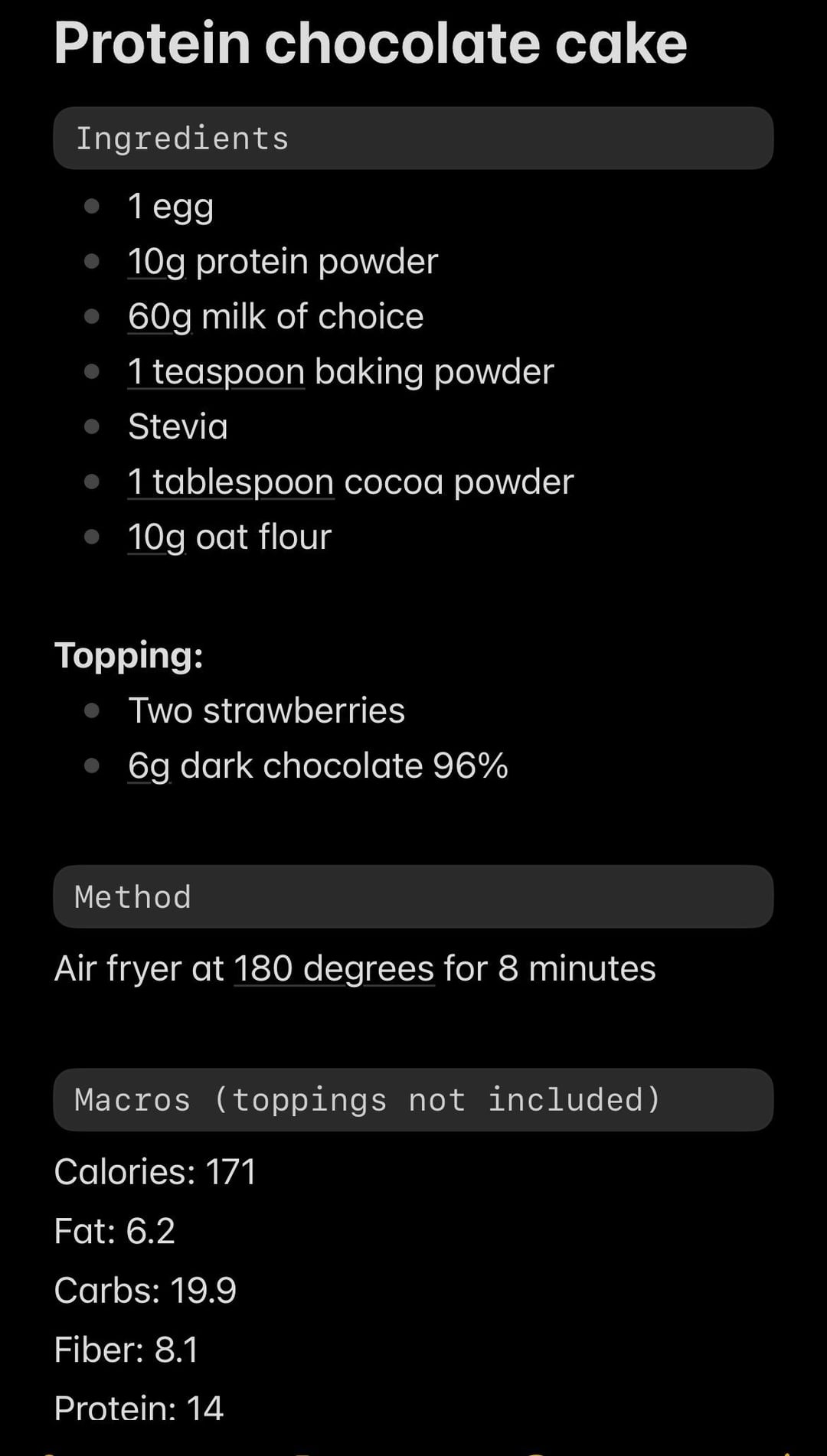Open the 1 tablespoon unit conversion link
The width and height of the screenshot is (827, 1456).
tap(230, 482)
